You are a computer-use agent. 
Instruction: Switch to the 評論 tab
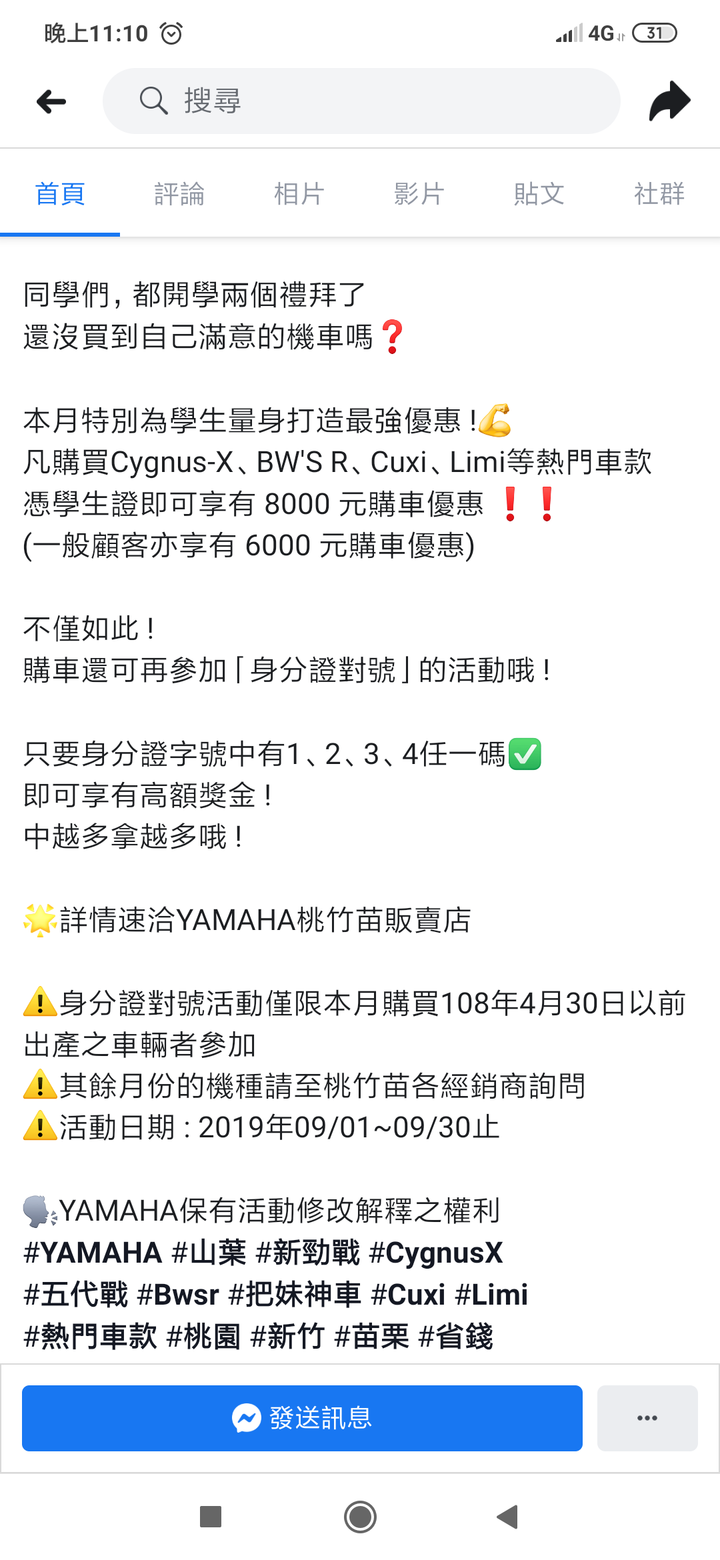(x=180, y=194)
